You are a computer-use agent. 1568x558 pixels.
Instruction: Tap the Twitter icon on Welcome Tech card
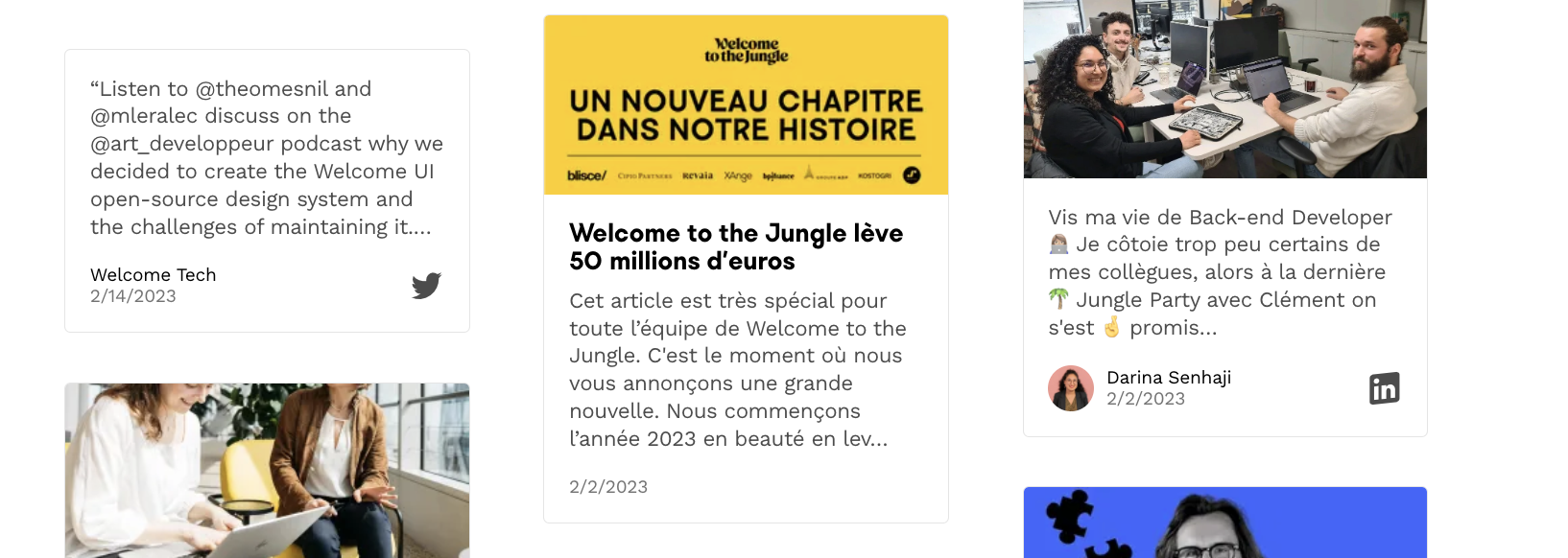pos(426,286)
